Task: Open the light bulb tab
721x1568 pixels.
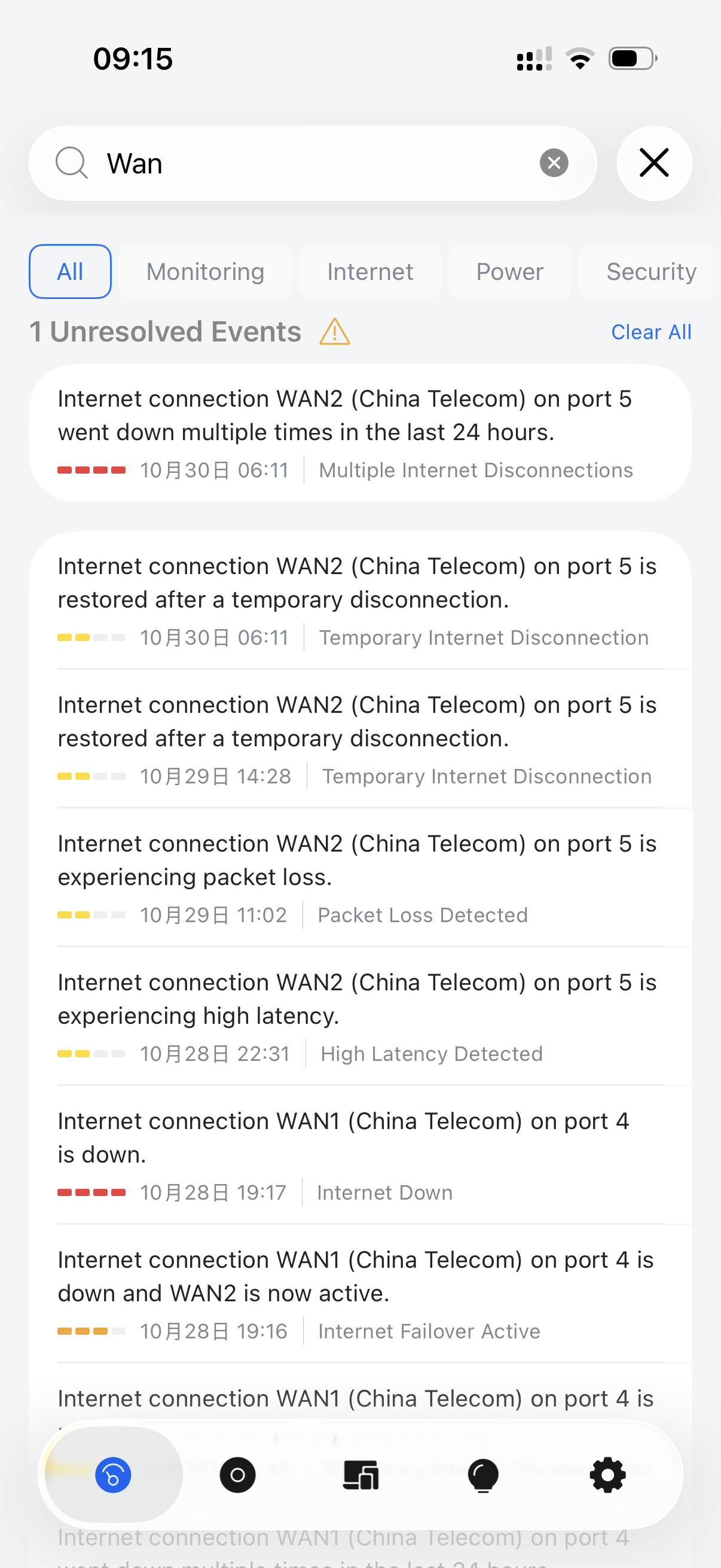Action: point(483,1475)
